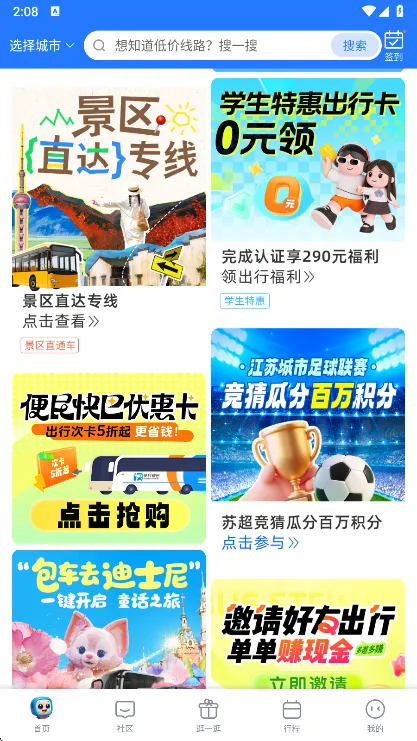Switch to the 行程 tab

pyautogui.click(x=292, y=715)
